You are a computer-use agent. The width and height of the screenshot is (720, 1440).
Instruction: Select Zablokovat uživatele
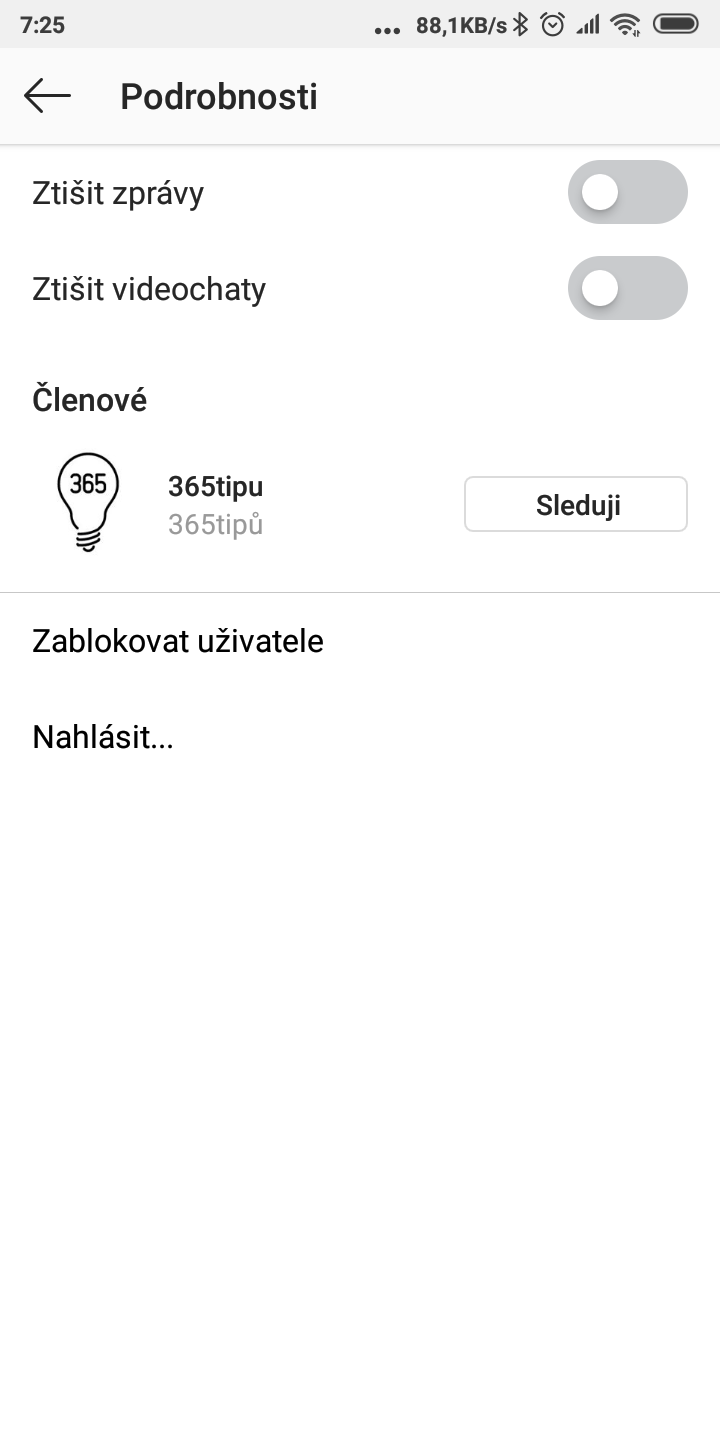(x=360, y=641)
